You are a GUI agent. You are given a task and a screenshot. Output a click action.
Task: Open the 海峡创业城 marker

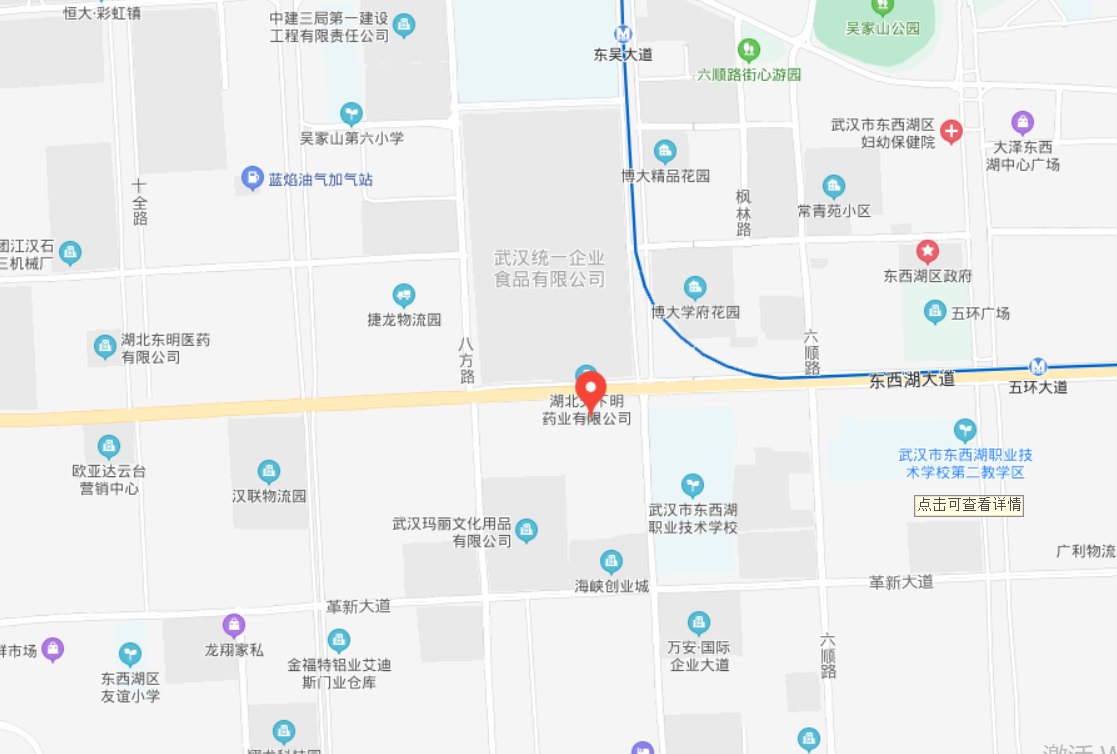(x=611, y=562)
